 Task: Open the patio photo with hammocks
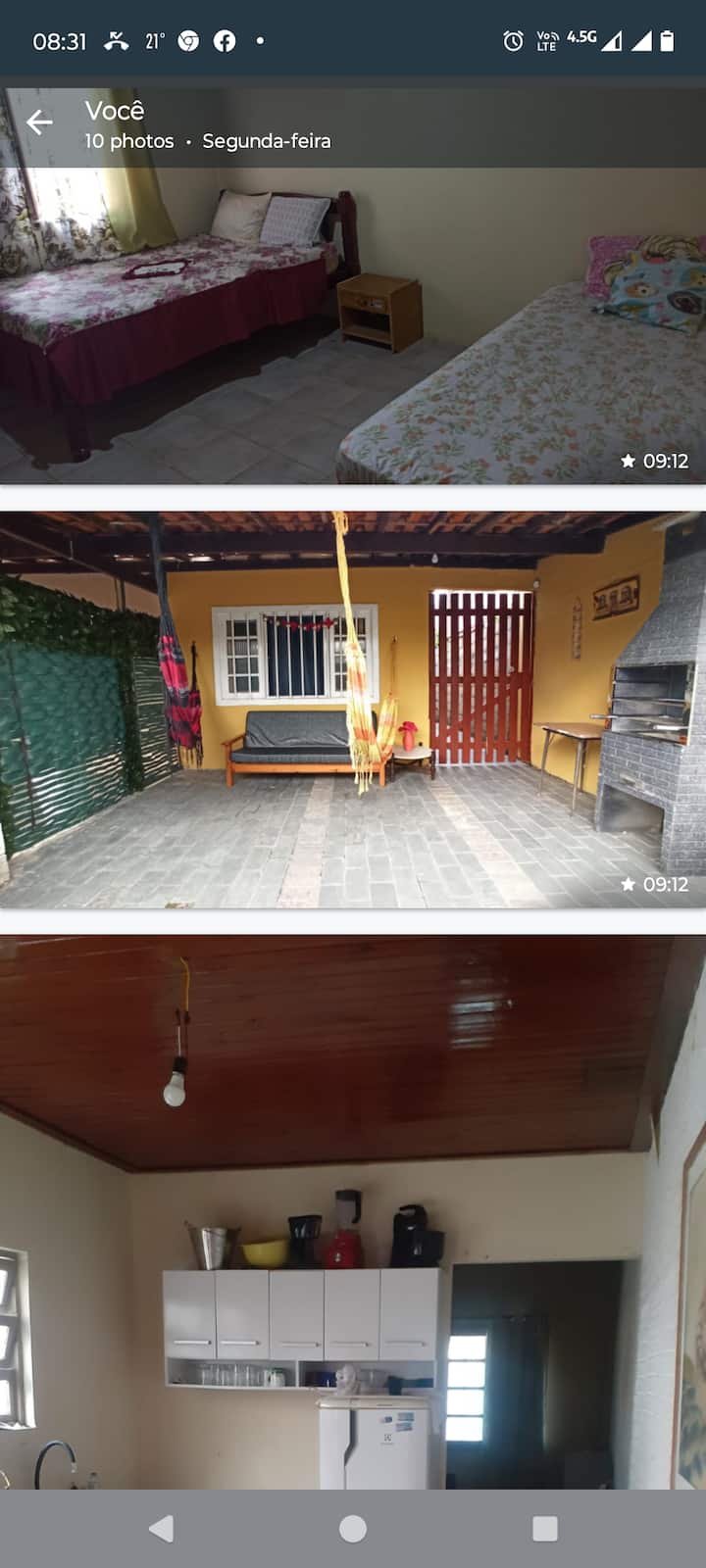(353, 709)
